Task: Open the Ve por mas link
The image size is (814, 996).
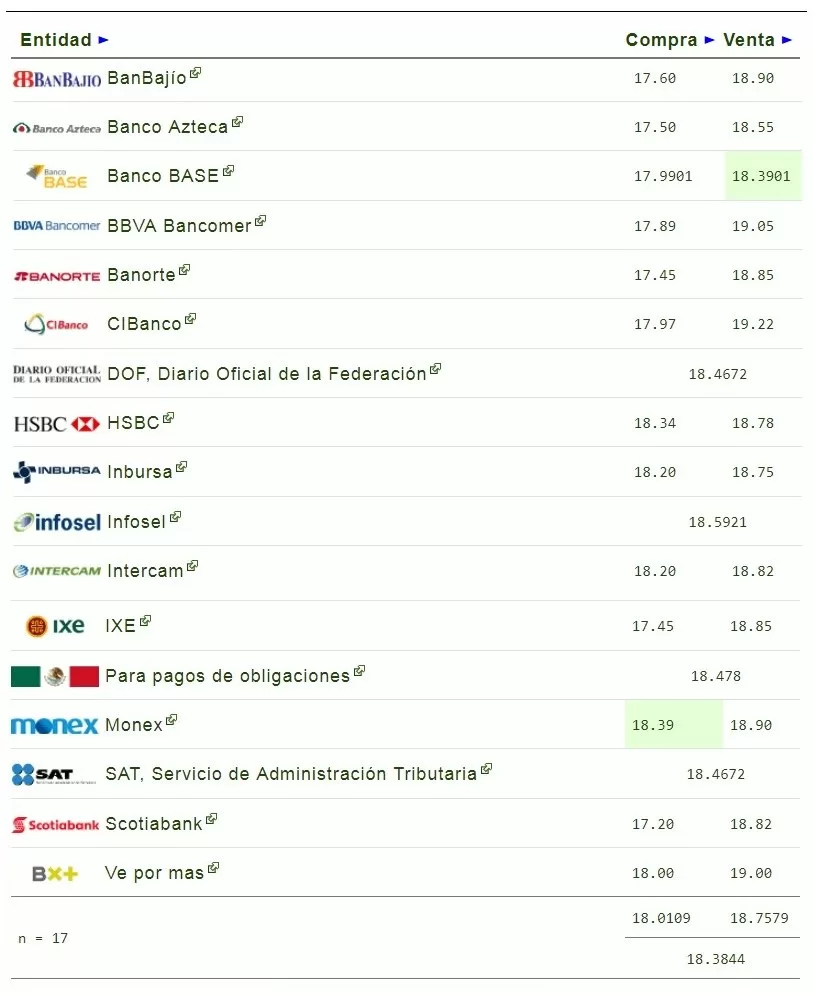Action: (161, 873)
